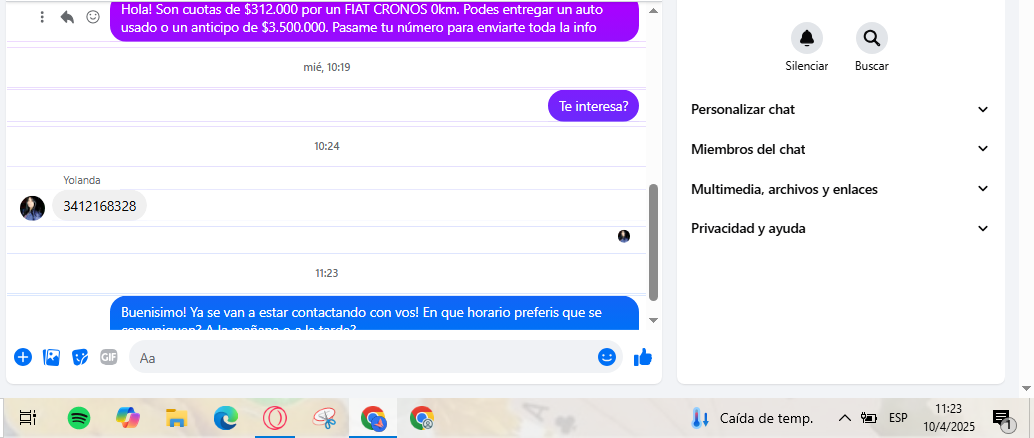Attach a photo to the message
The image size is (1034, 438).
[x=52, y=357]
